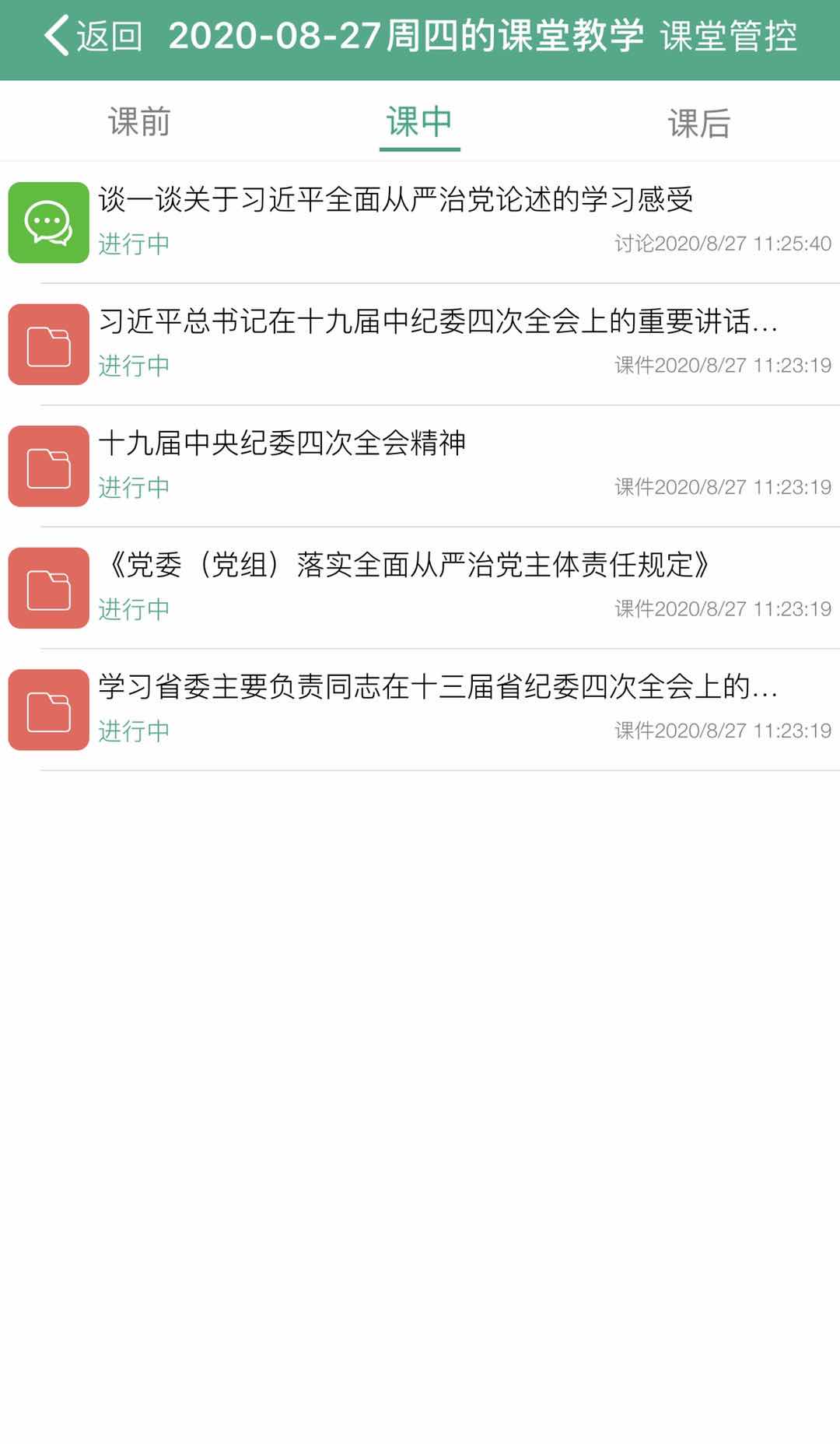Open courseware 十九届中央纪委四次全会精神

(420, 466)
